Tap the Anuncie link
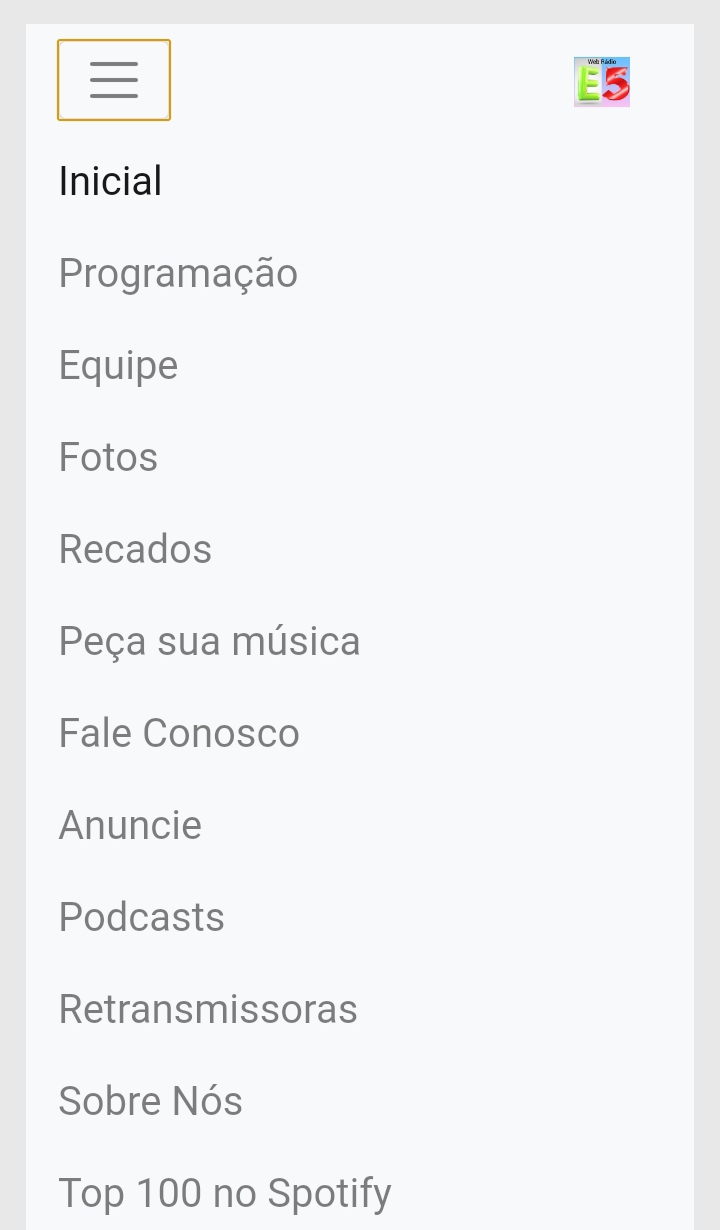 130,826
